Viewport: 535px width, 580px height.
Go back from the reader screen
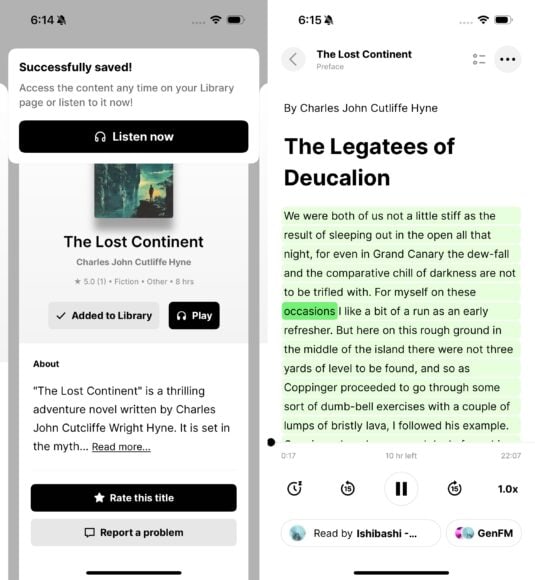click(293, 59)
